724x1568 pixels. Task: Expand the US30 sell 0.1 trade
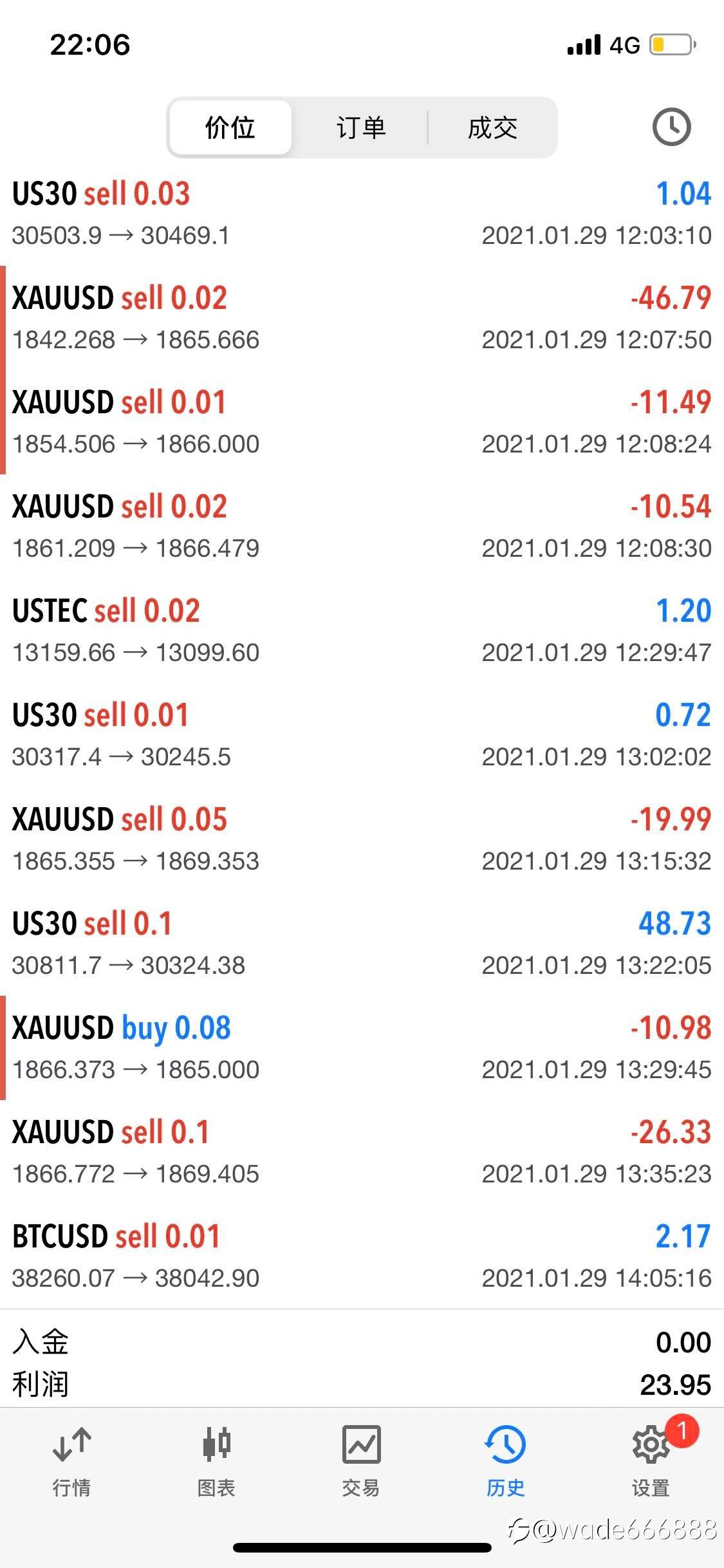pos(362,944)
